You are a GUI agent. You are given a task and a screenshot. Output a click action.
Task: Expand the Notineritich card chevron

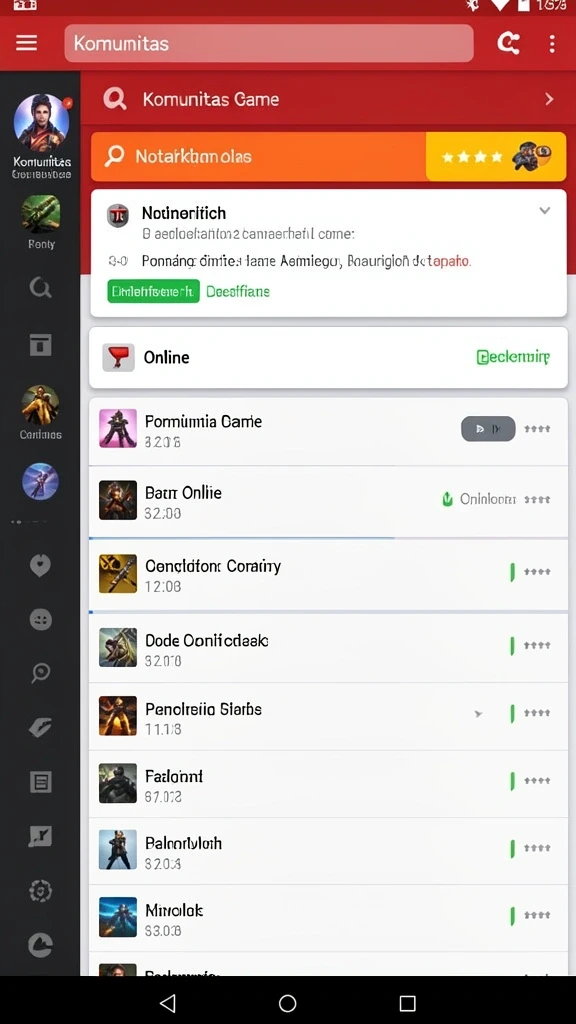pos(545,211)
